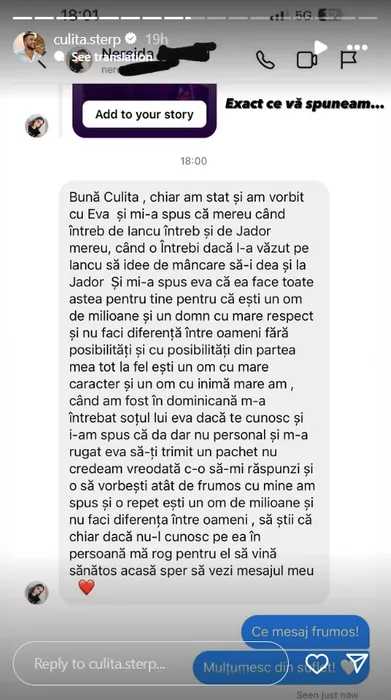Tap See translation on the story
391x700 pixels.
tap(107, 57)
